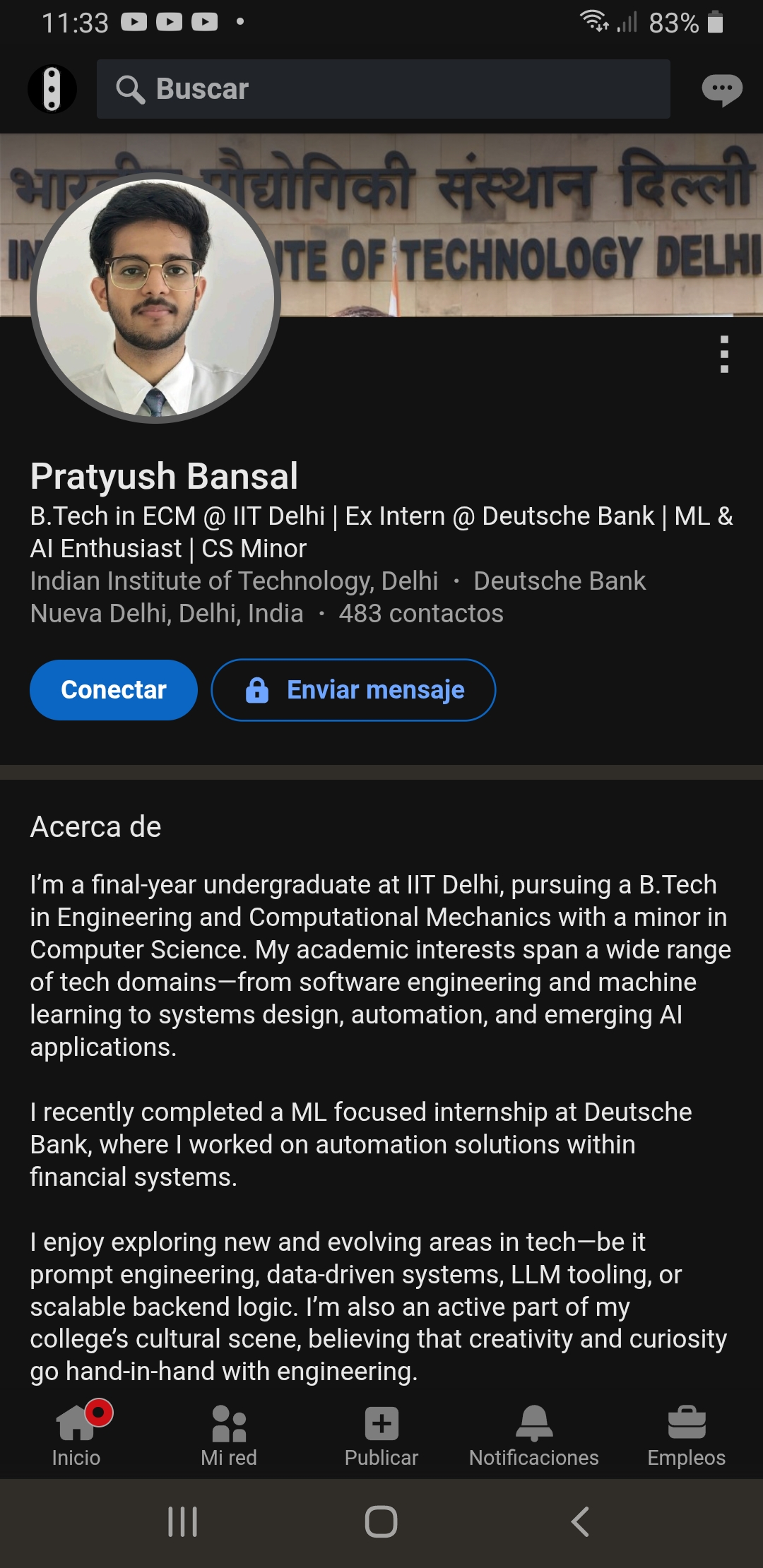The width and height of the screenshot is (763, 1568).
Task: View Pratyush Bansal's profile photo
Action: click(x=155, y=298)
